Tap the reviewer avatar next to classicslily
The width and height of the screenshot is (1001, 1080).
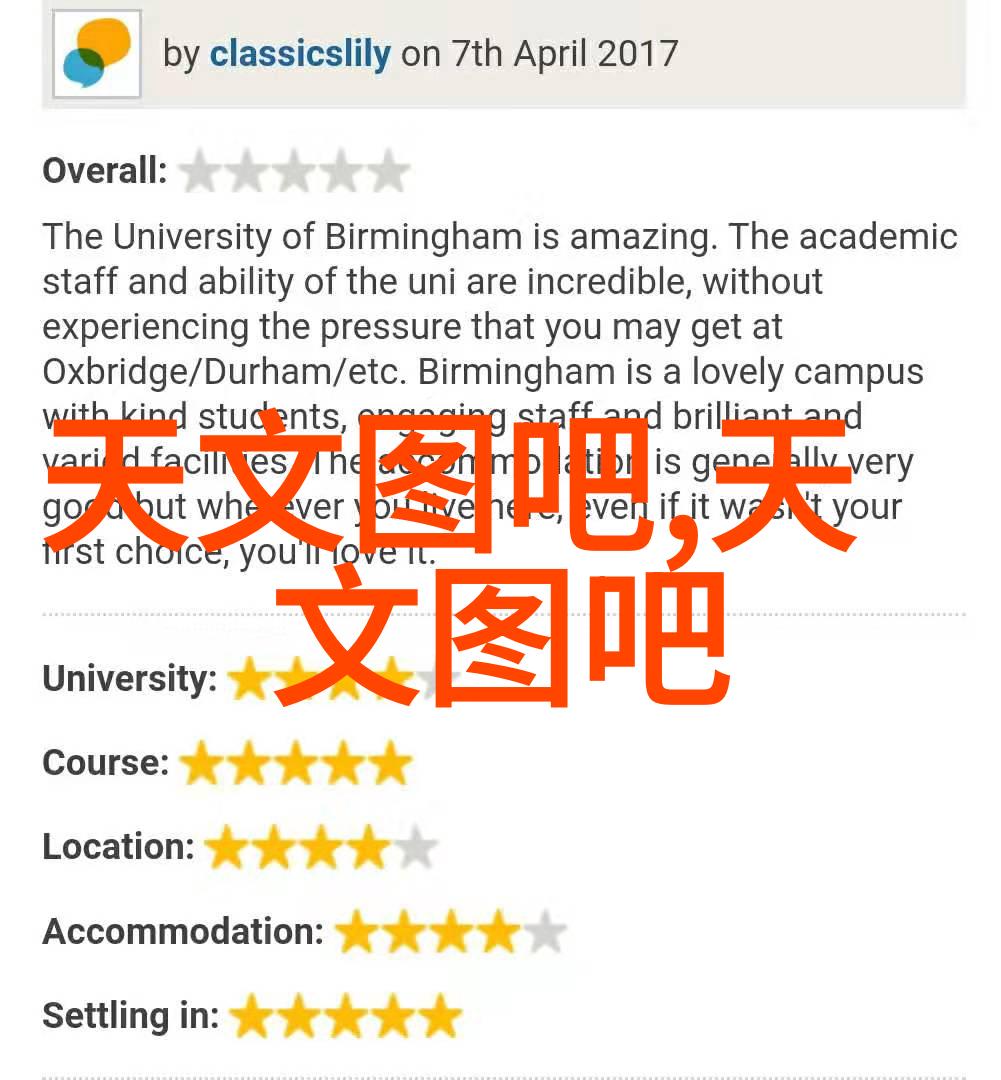(97, 54)
